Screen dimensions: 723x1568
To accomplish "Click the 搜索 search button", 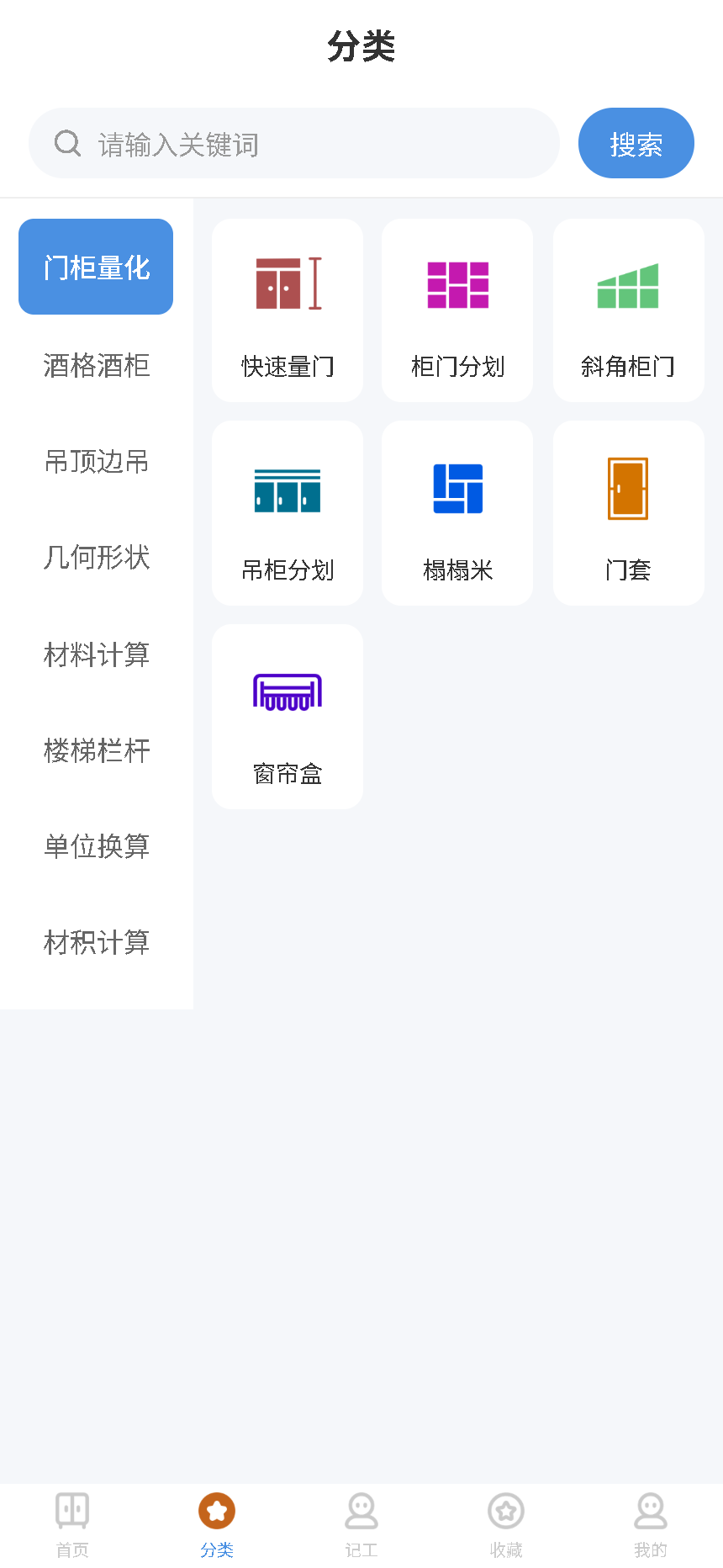I will coord(636,143).
